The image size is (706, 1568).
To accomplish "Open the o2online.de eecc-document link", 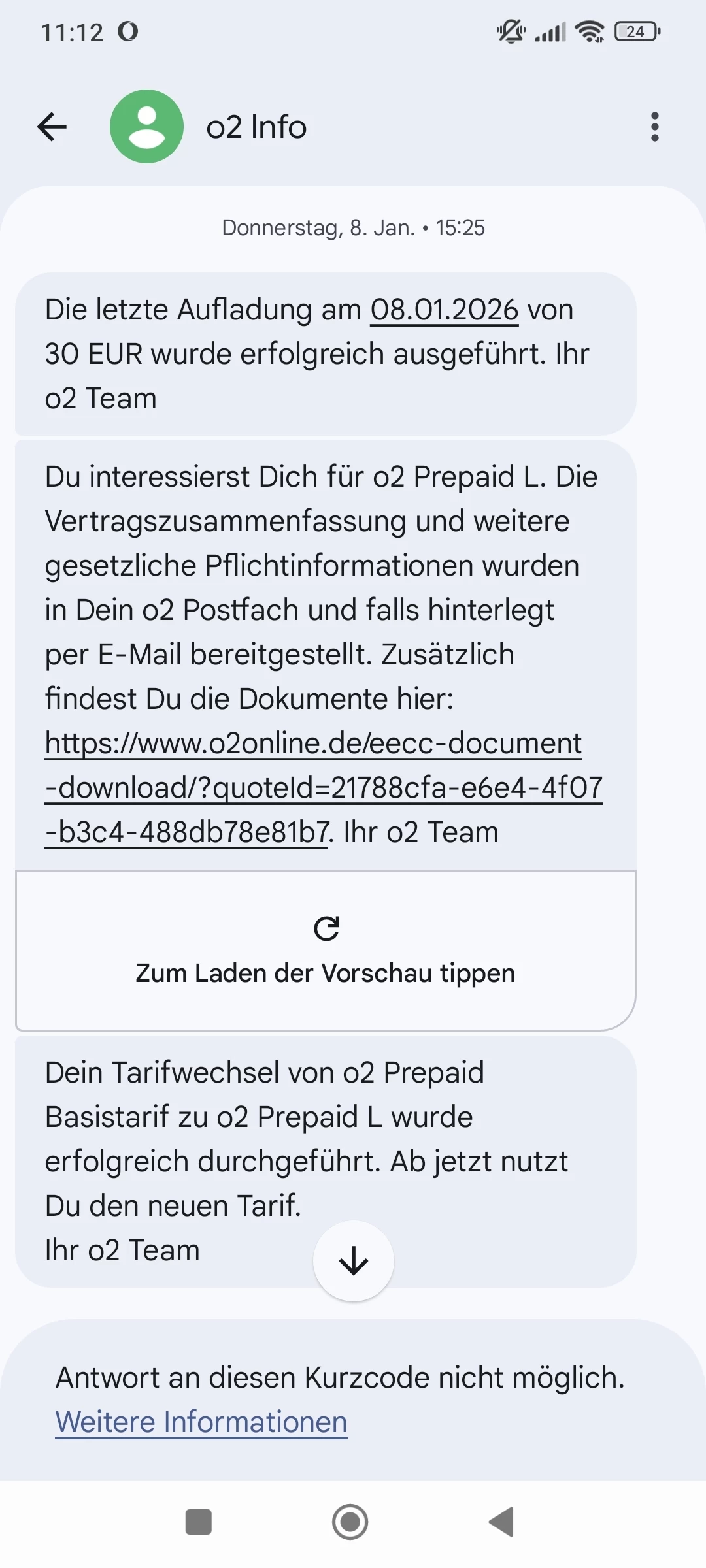I will pos(324,787).
